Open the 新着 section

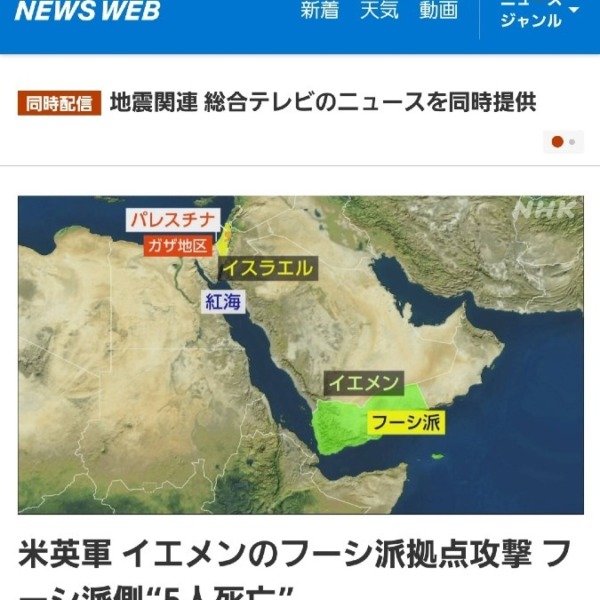320,11
